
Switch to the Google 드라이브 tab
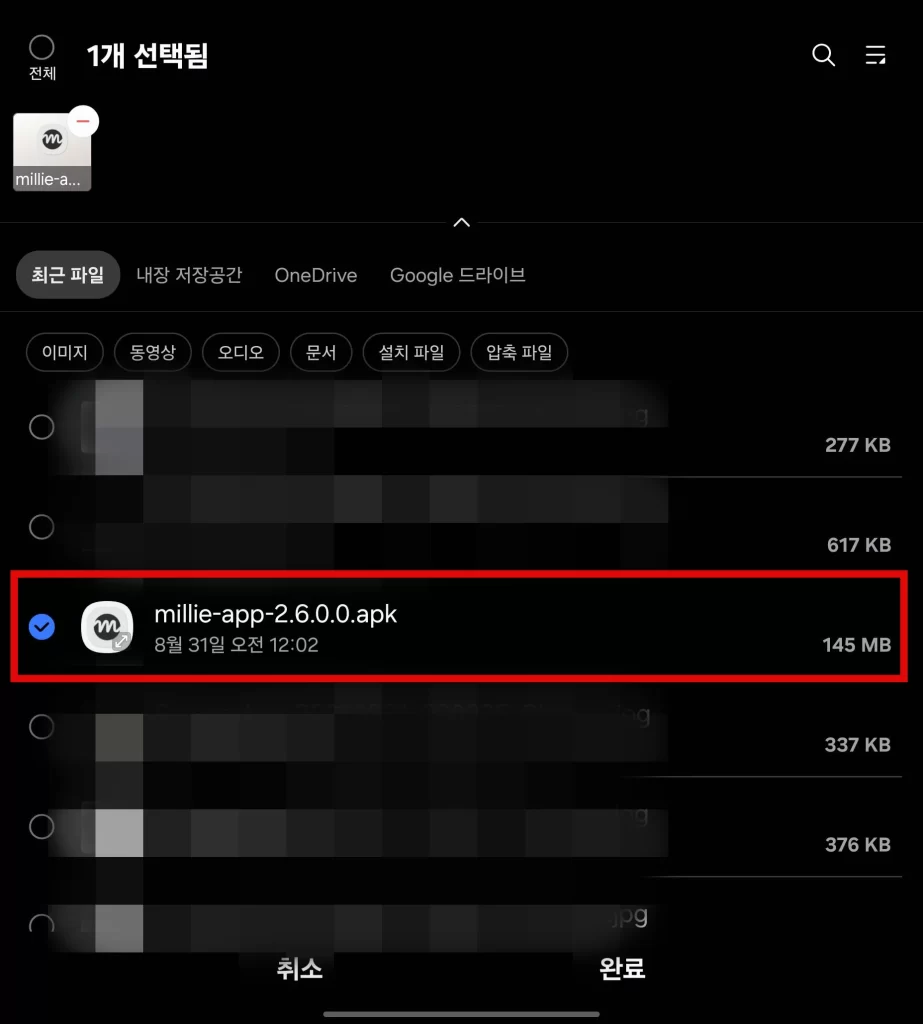pos(457,275)
